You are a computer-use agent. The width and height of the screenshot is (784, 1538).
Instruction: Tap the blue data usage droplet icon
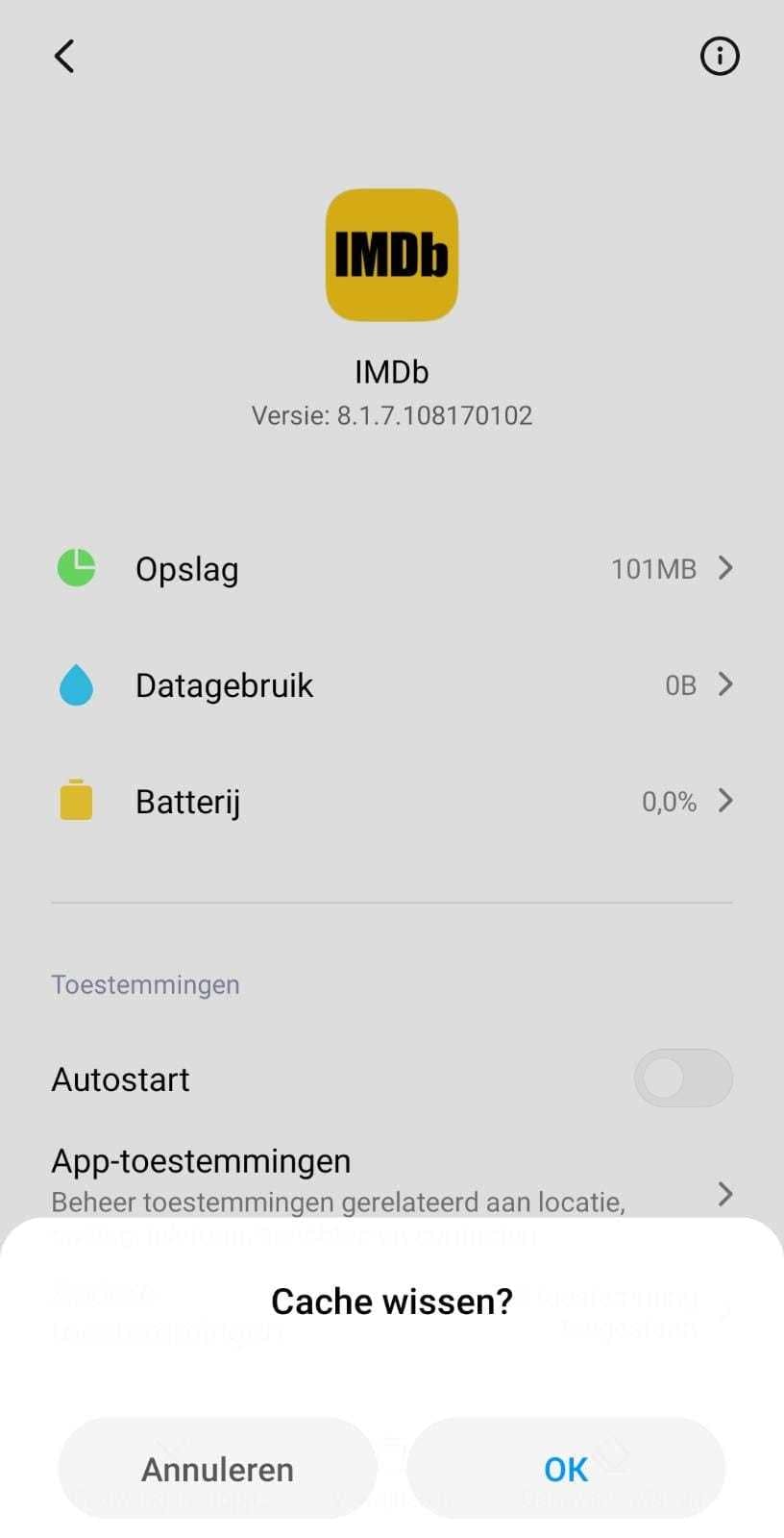point(76,684)
